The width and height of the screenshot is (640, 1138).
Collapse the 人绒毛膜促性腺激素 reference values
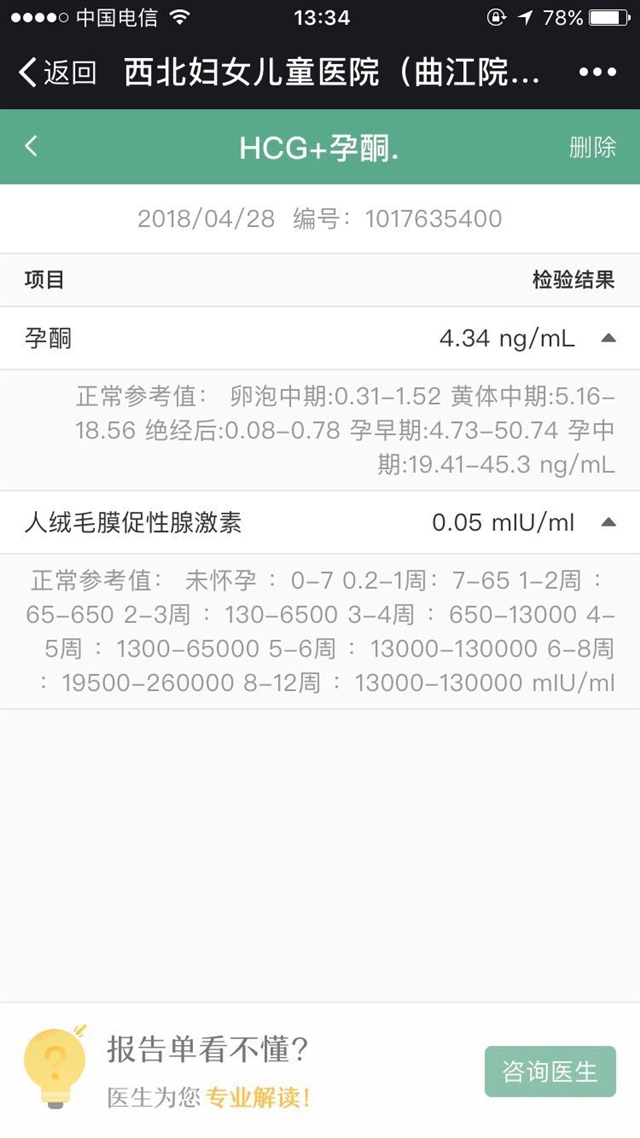pos(607,522)
